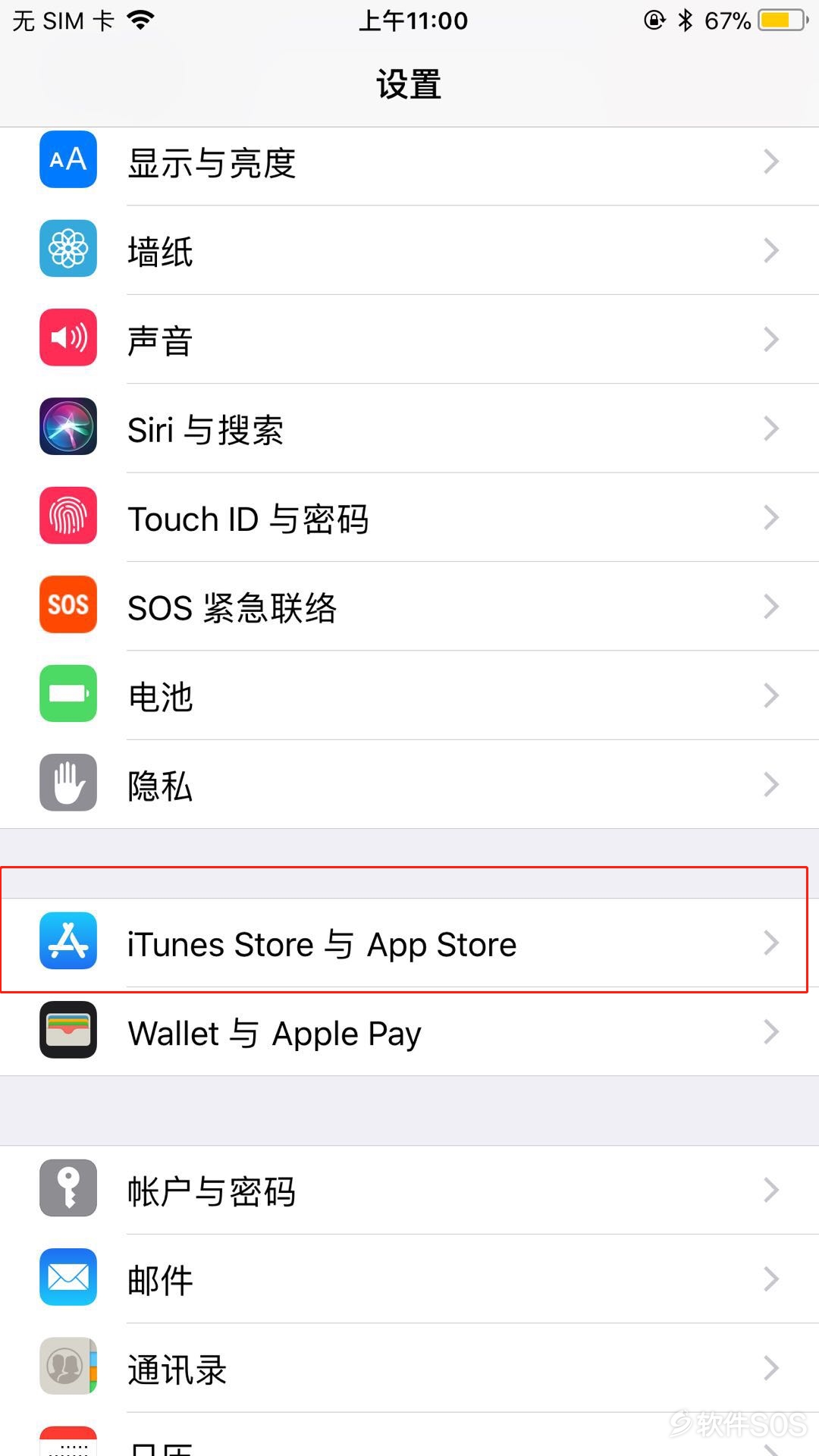Open 通讯录 contacts settings
The width and height of the screenshot is (819, 1456).
pyautogui.click(x=409, y=1368)
